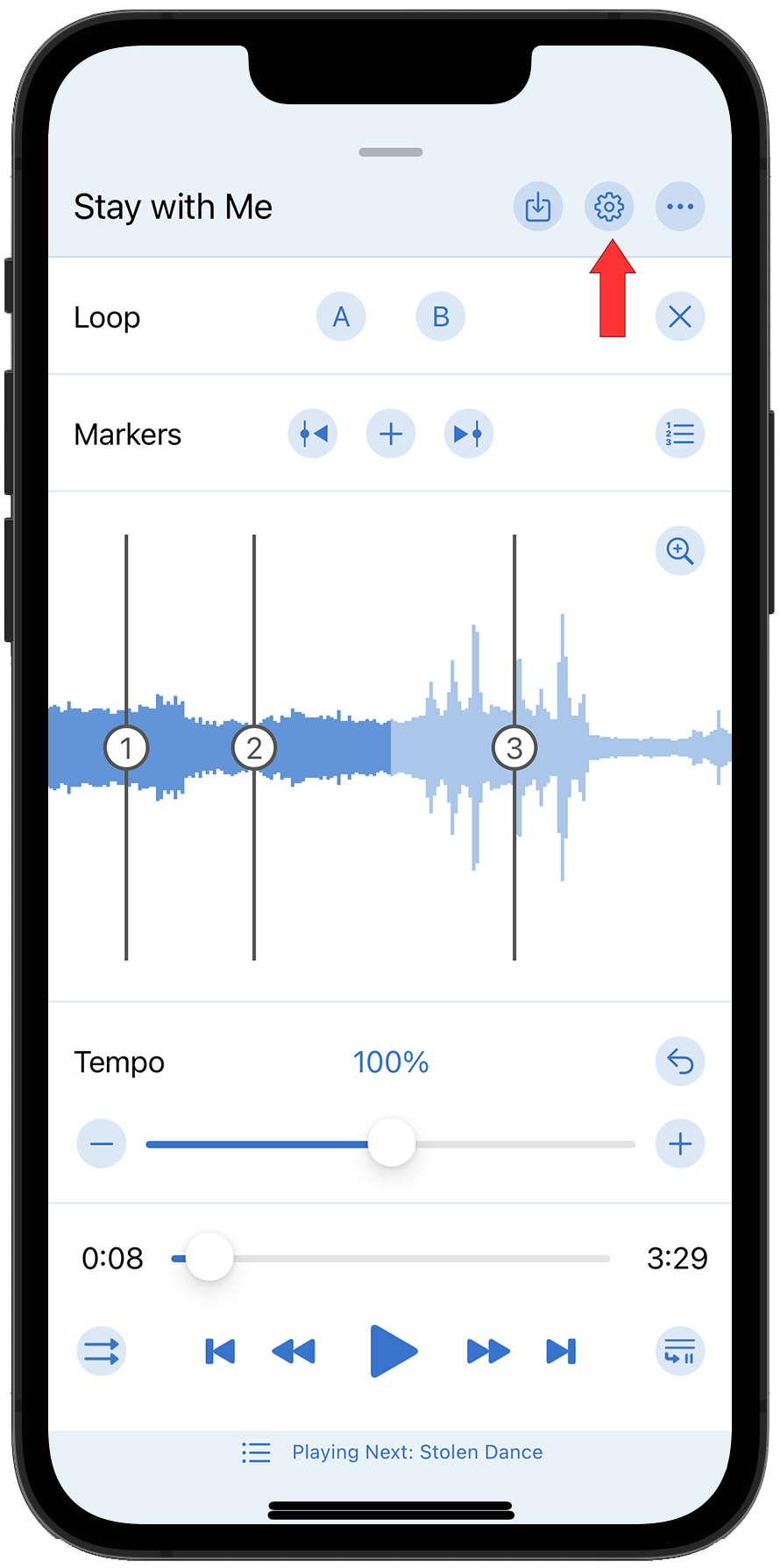This screenshot has width=780, height=1568.
Task: Tap the download icon next to the title
Action: (537, 207)
